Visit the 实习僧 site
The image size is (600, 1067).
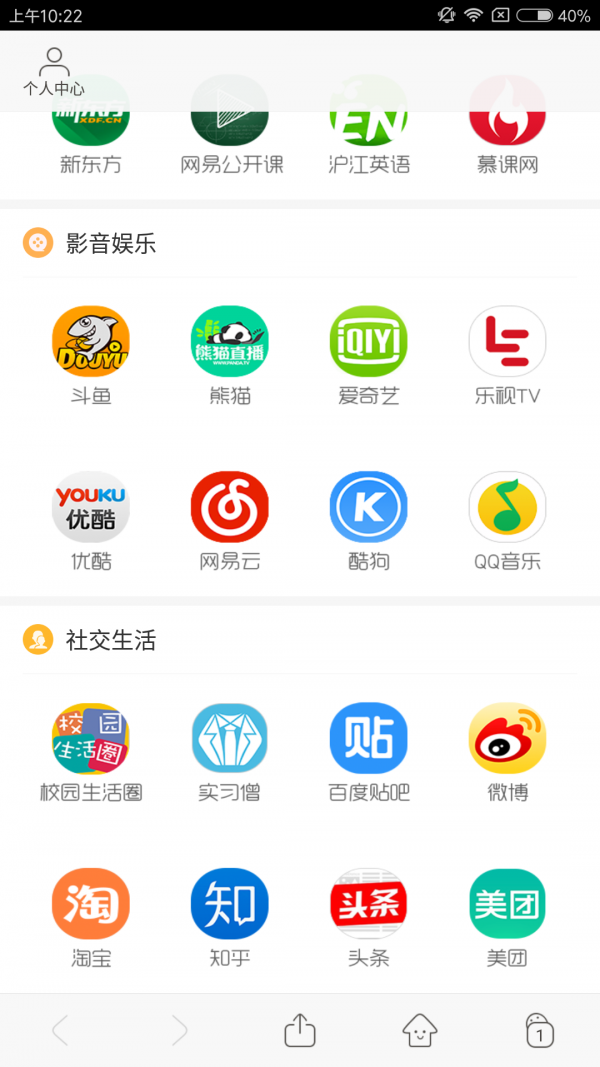(230, 739)
